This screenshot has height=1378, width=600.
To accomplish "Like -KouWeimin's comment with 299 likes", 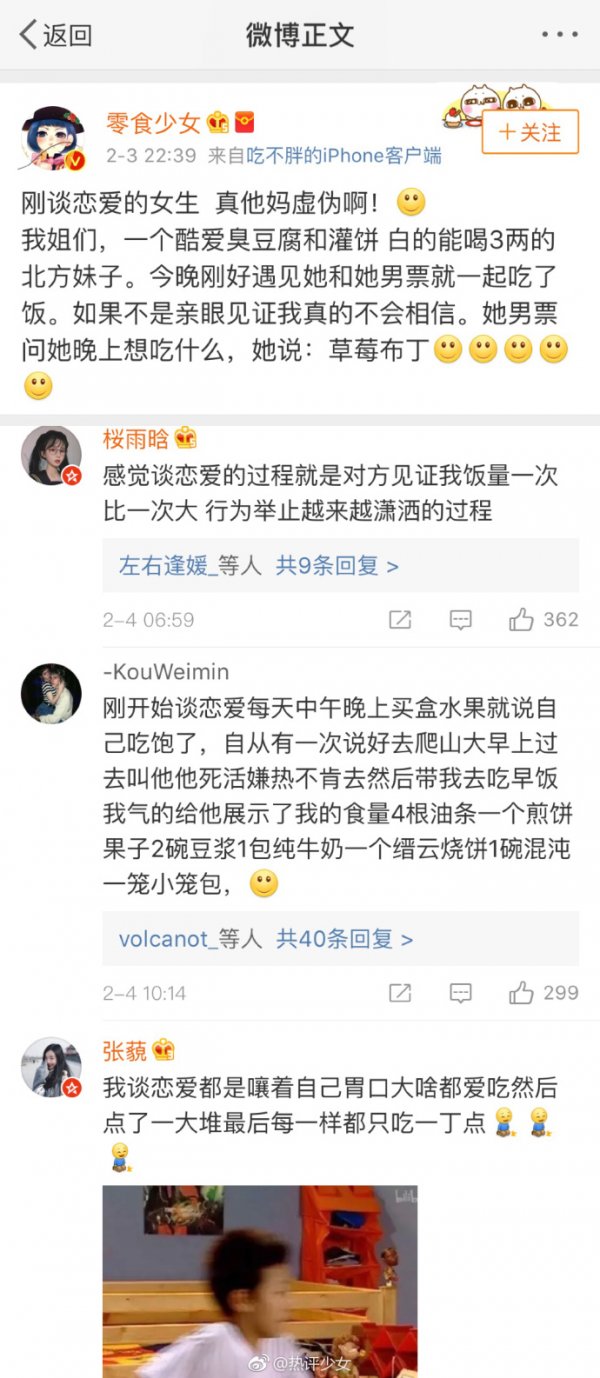I will 543,993.
